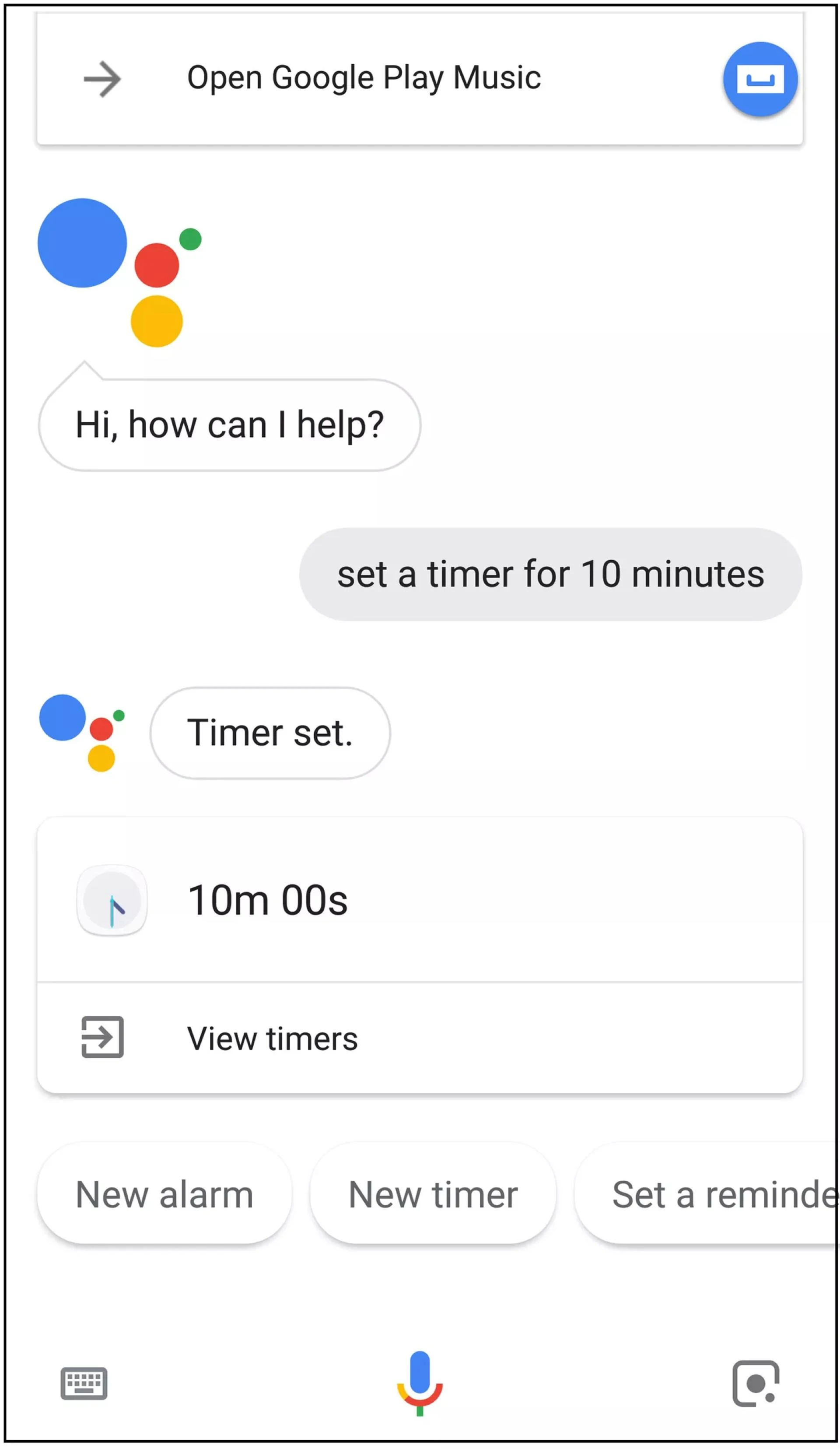Viewport: 840px width, 1449px height.
Task: Activate the microphone for voice input
Action: tap(420, 1382)
